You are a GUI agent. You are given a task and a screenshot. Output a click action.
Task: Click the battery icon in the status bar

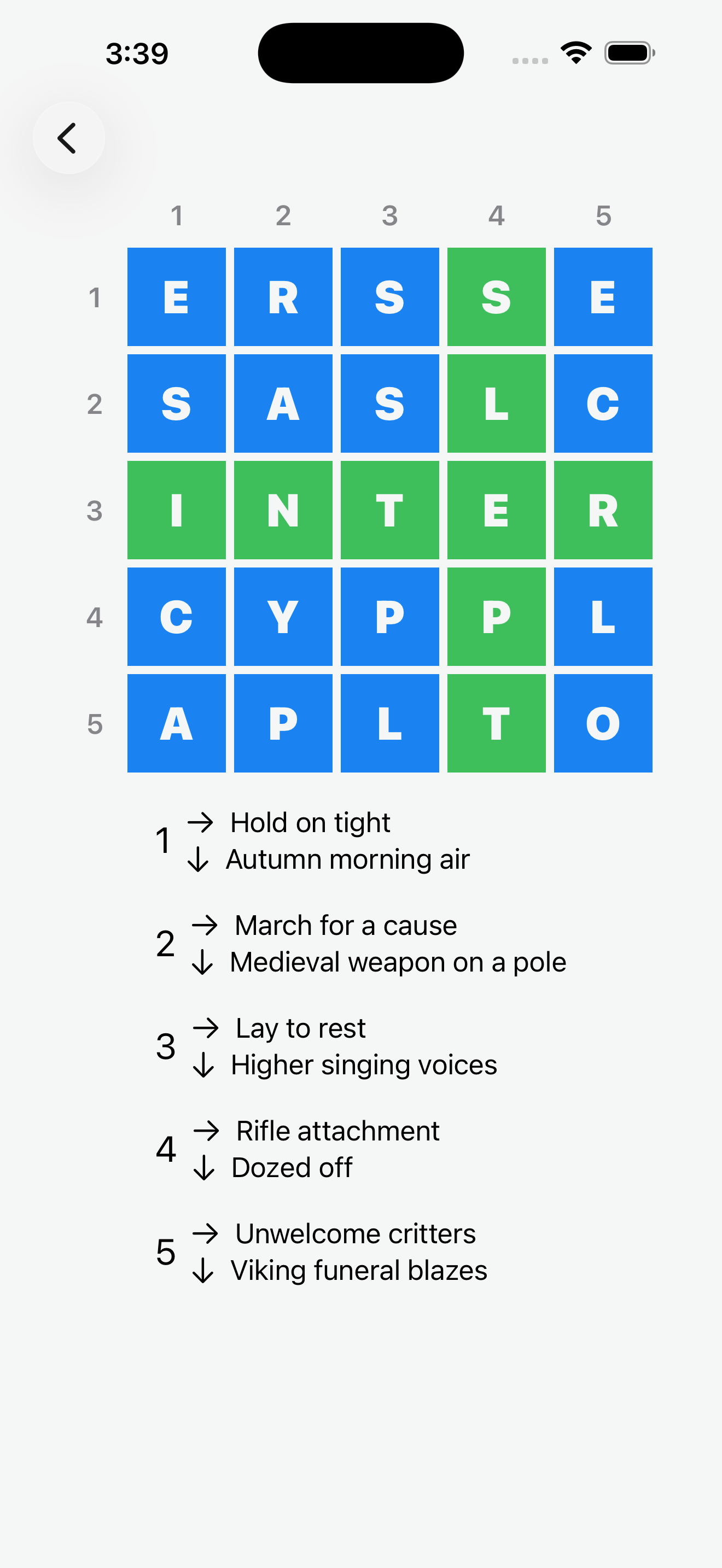click(628, 52)
